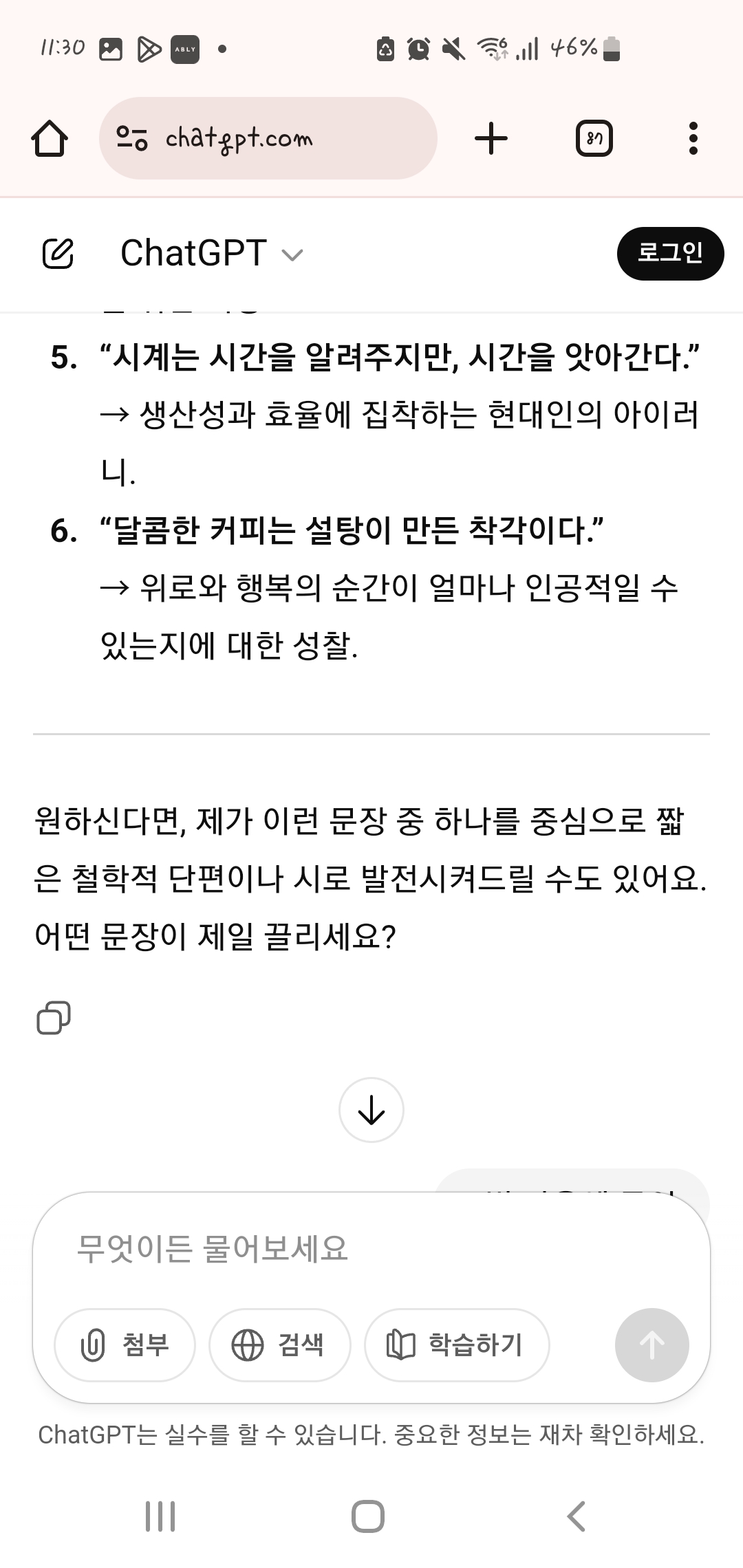The height and width of the screenshot is (1568, 743).
Task: Go to the browser home page
Action: click(x=50, y=138)
